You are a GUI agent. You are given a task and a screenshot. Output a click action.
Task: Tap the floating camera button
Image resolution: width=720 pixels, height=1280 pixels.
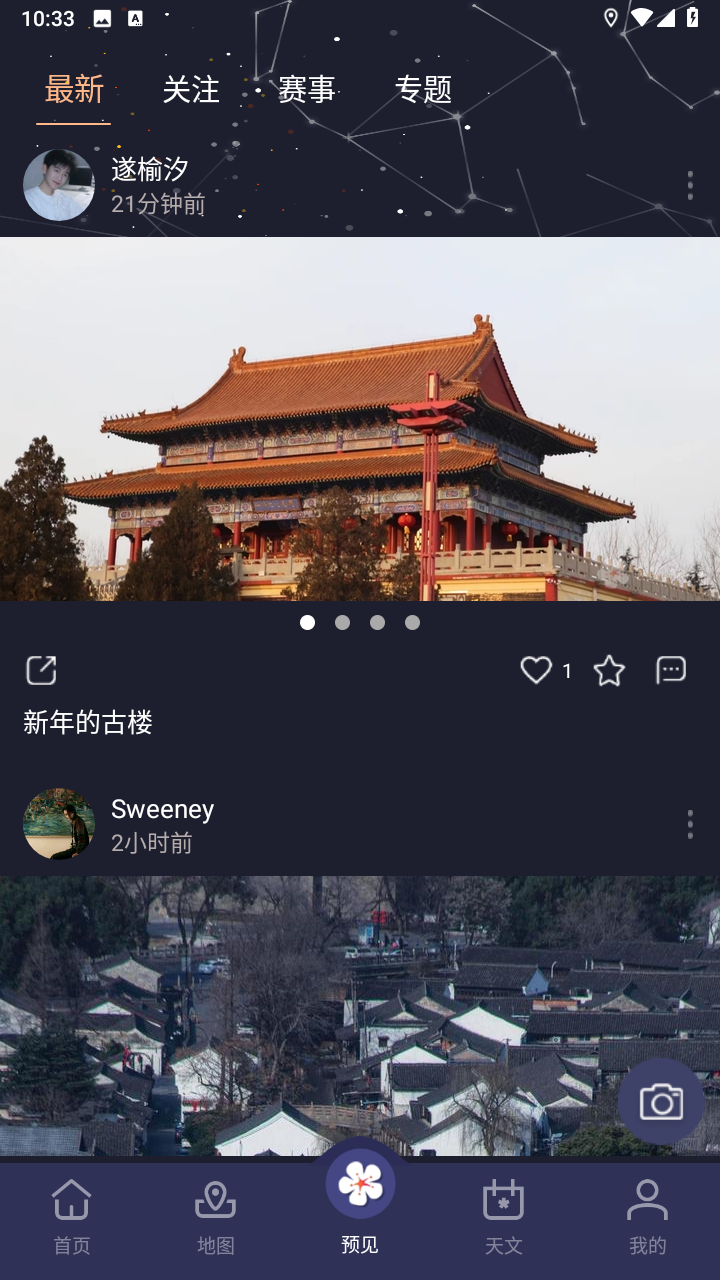click(661, 1102)
